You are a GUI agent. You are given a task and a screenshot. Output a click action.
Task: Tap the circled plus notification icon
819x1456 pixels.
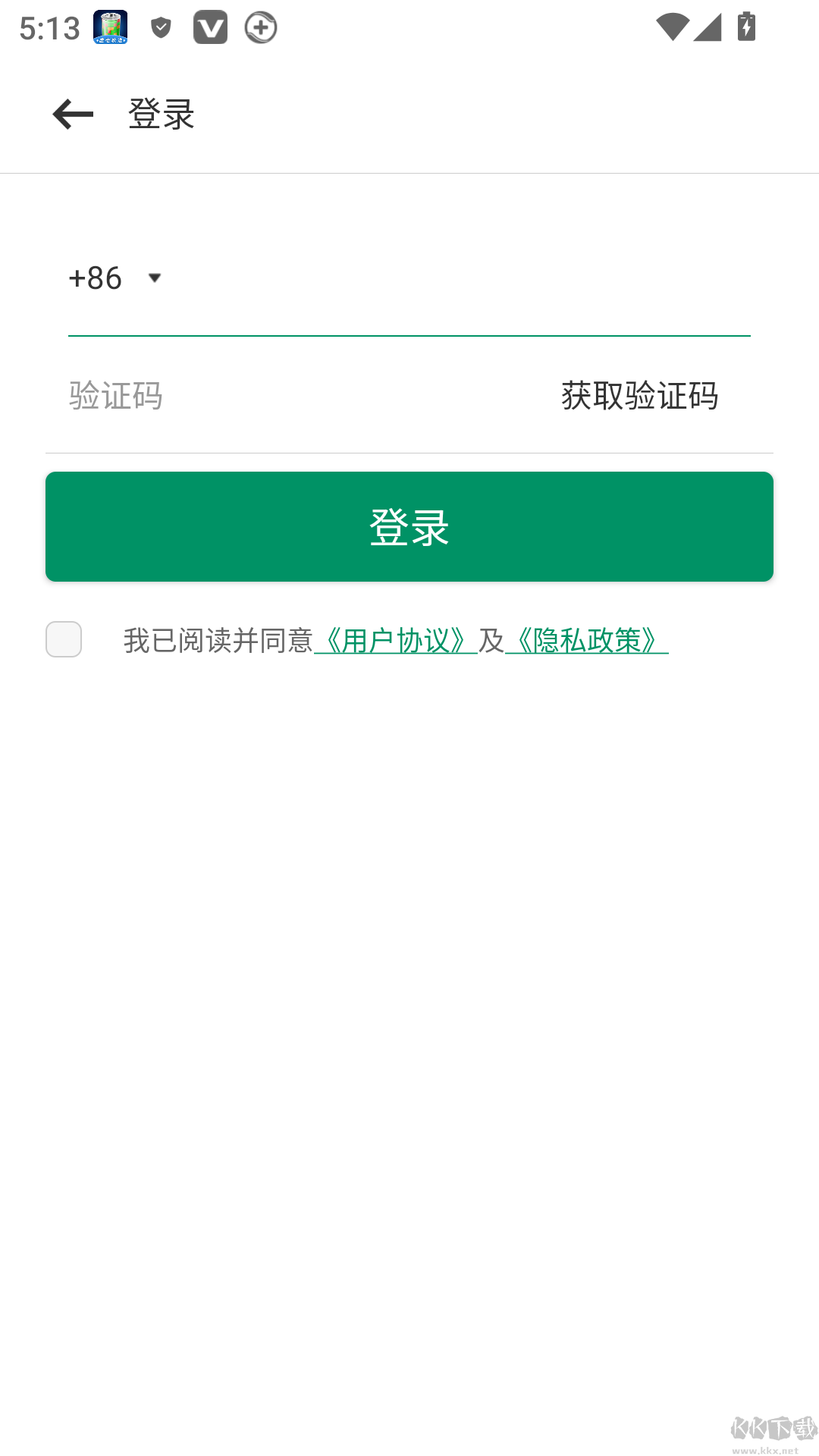(260, 27)
